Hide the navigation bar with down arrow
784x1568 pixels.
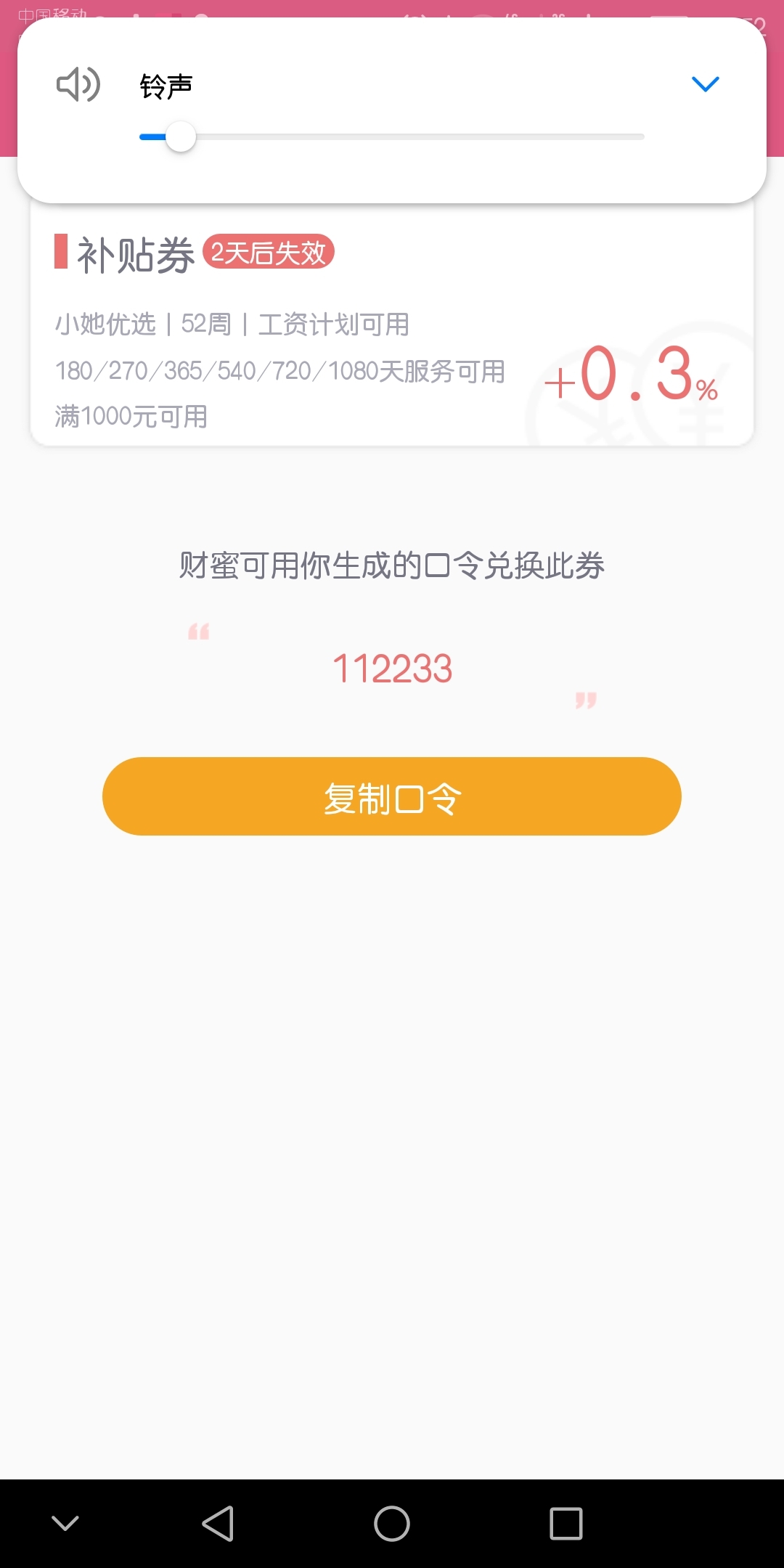[x=65, y=1523]
